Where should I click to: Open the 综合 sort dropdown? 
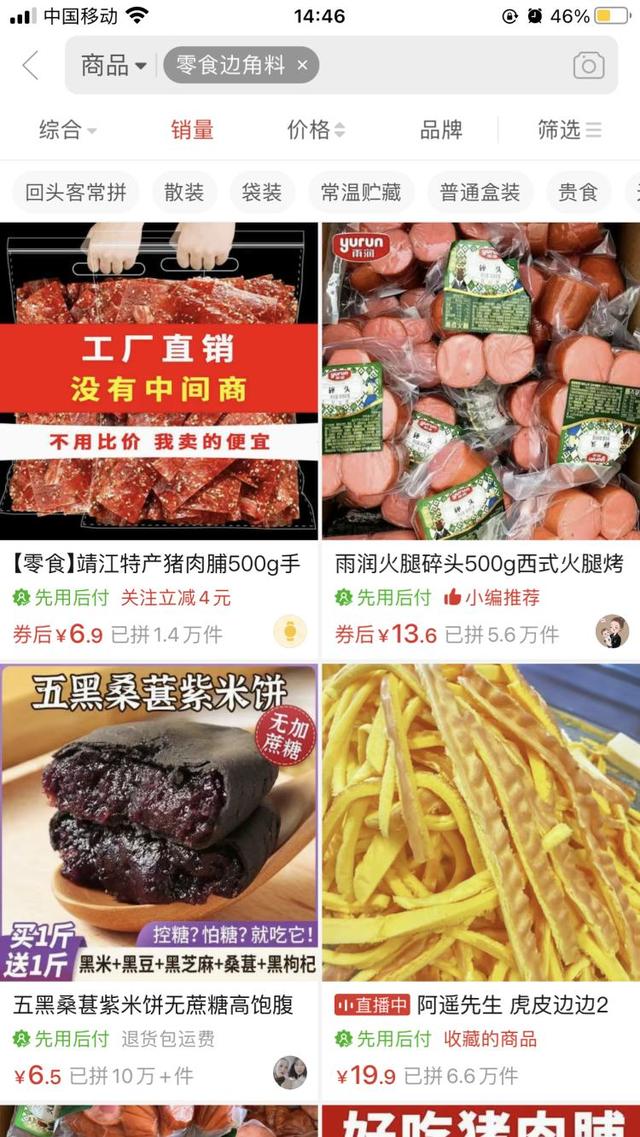click(x=68, y=130)
